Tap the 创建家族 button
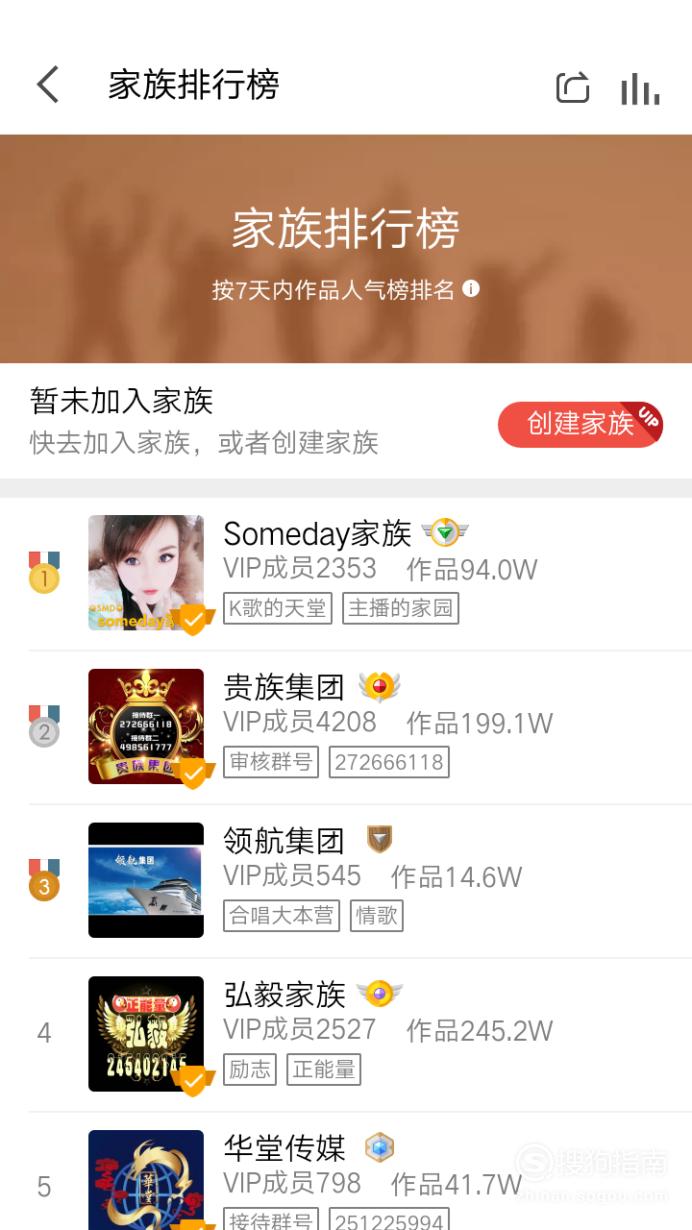The width and height of the screenshot is (692, 1230). tap(581, 424)
